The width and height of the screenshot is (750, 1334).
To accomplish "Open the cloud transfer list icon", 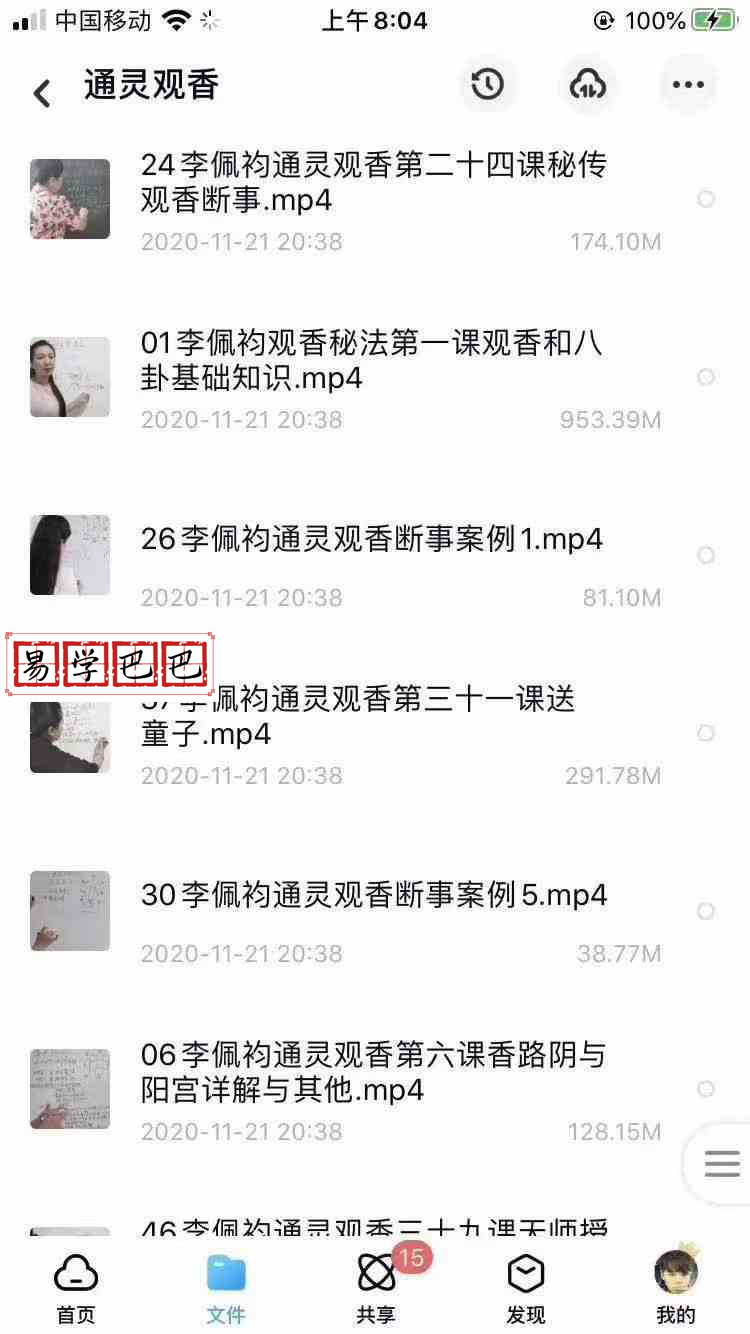I will pyautogui.click(x=588, y=85).
